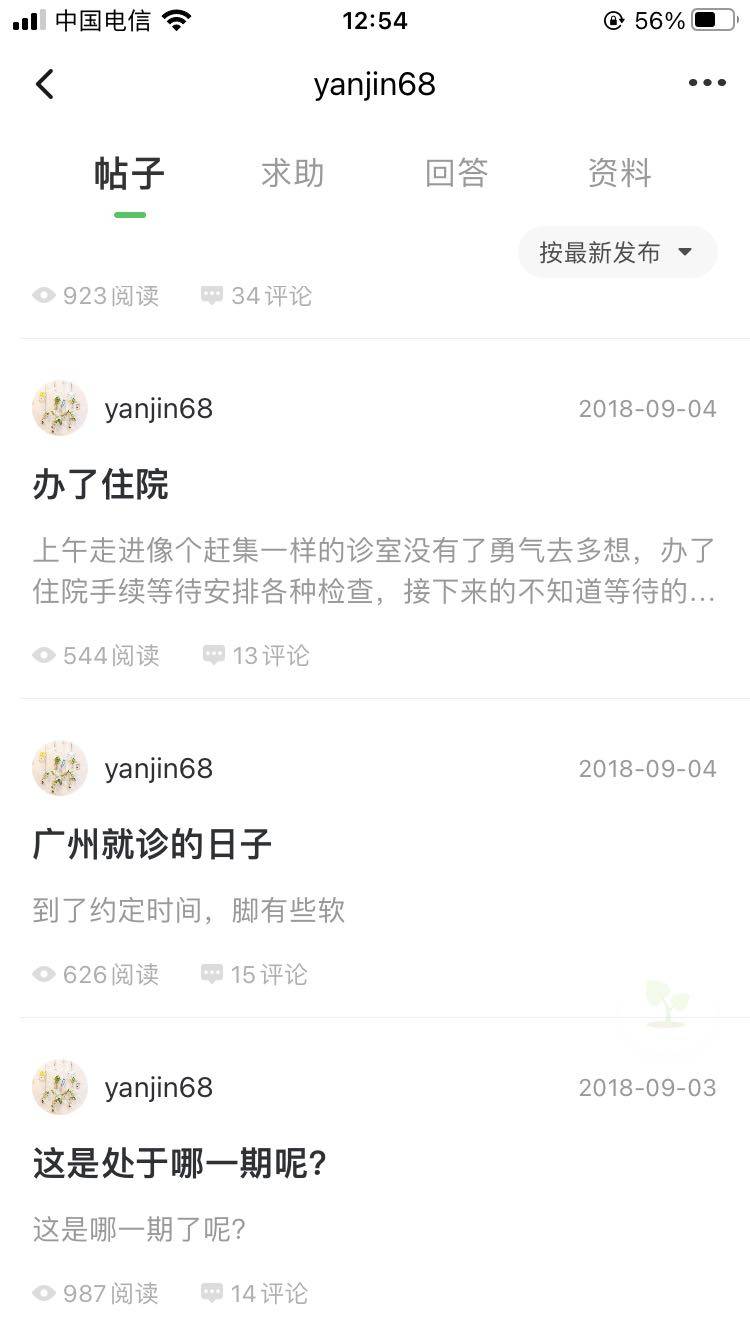Expand the 按最新发布 sort dropdown
This screenshot has height=1334, width=750.
tap(617, 252)
